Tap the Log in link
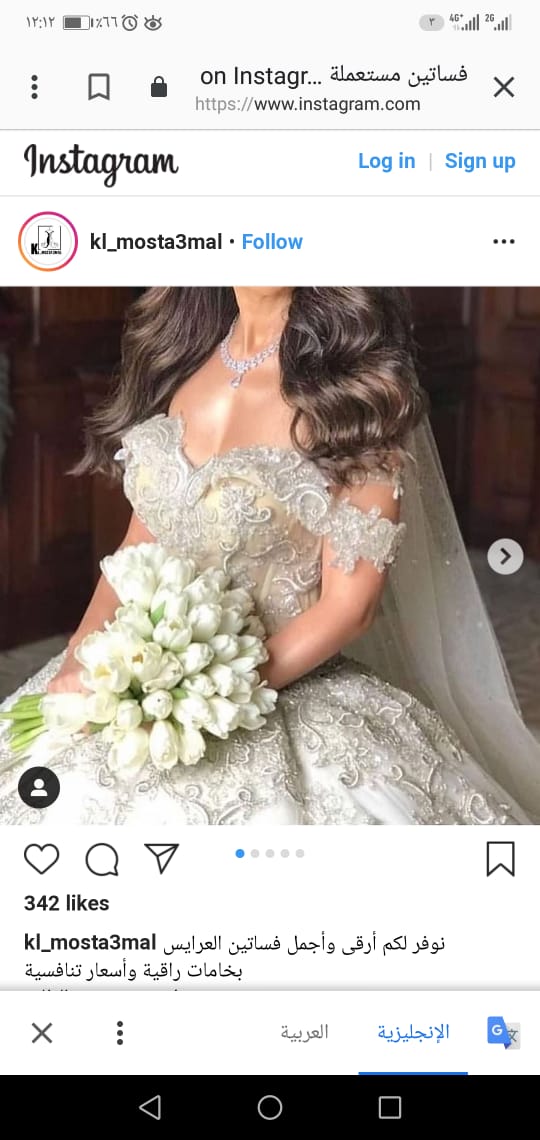The width and height of the screenshot is (540, 1140). [x=387, y=161]
